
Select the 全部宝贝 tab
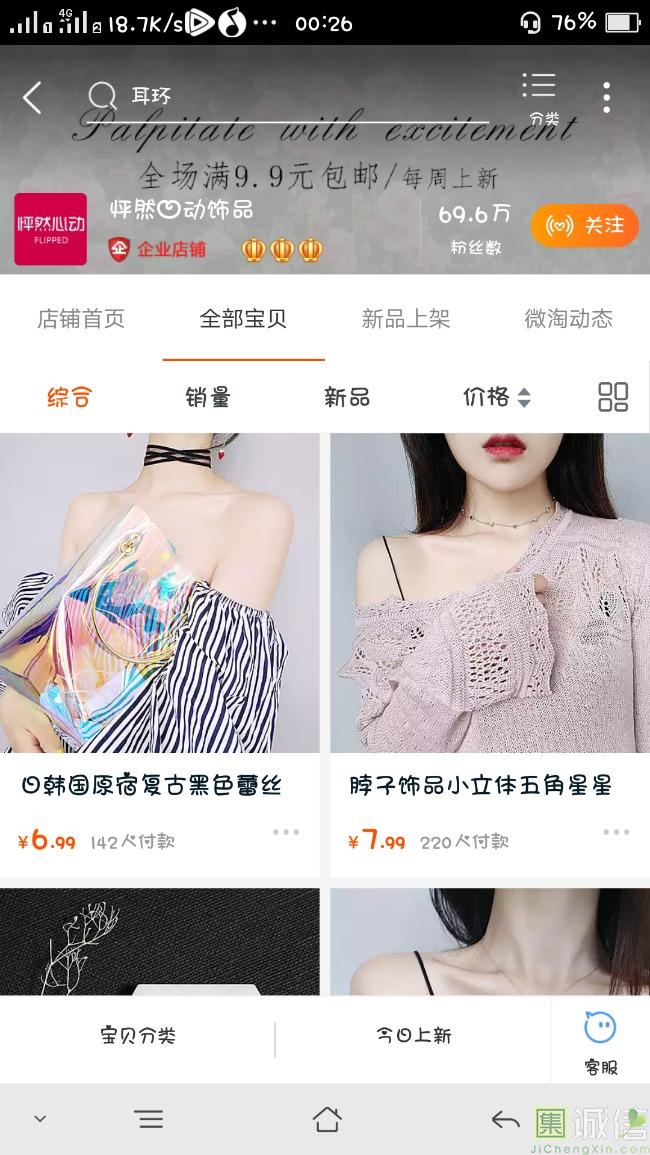243,319
